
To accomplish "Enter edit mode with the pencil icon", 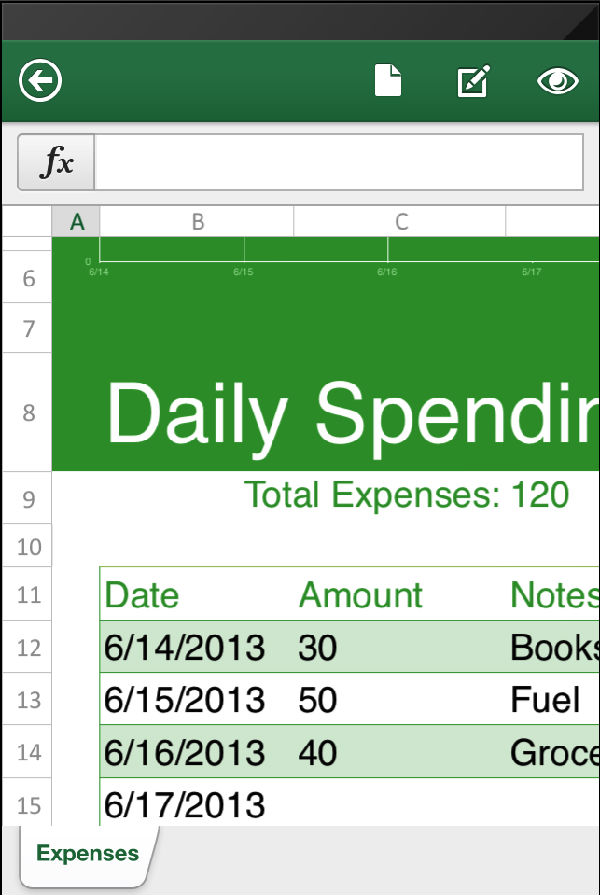I will coord(473,81).
